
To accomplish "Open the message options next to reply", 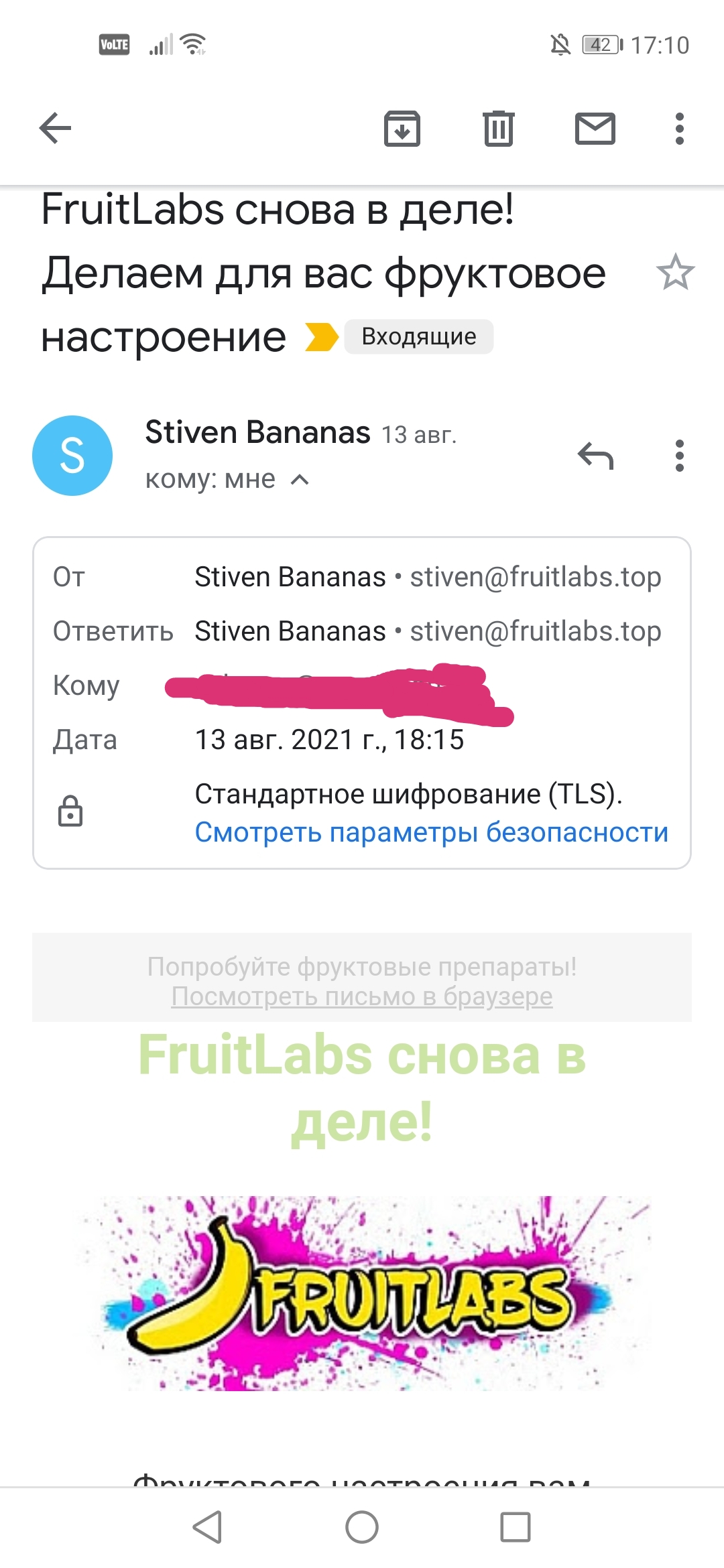I will (679, 456).
